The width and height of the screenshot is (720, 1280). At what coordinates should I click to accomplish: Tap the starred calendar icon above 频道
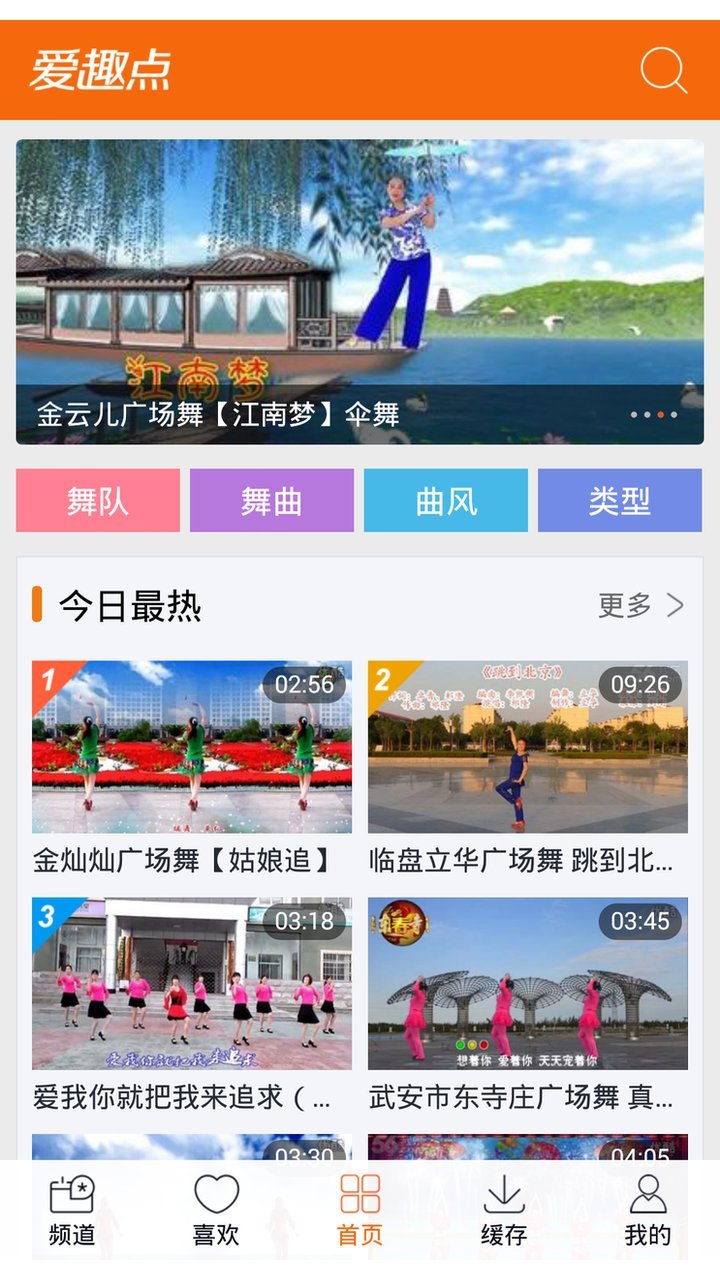coord(72,1193)
